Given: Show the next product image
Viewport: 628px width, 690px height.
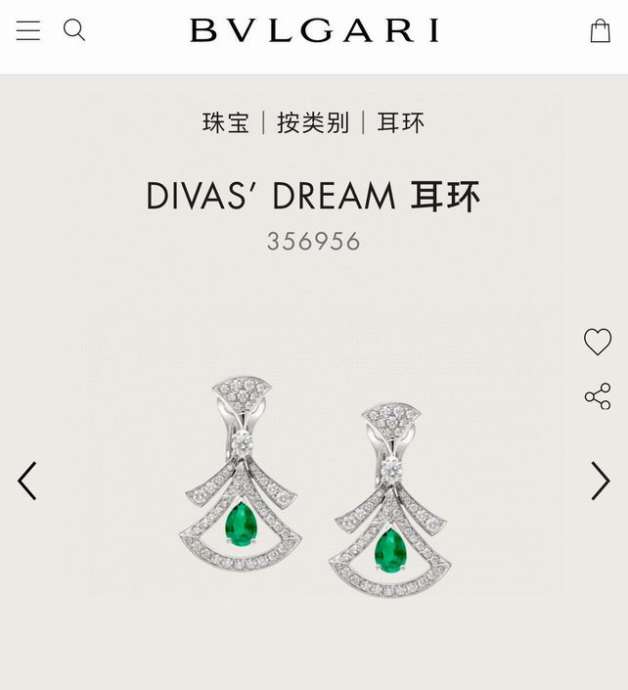Looking at the screenshot, I should tap(599, 481).
